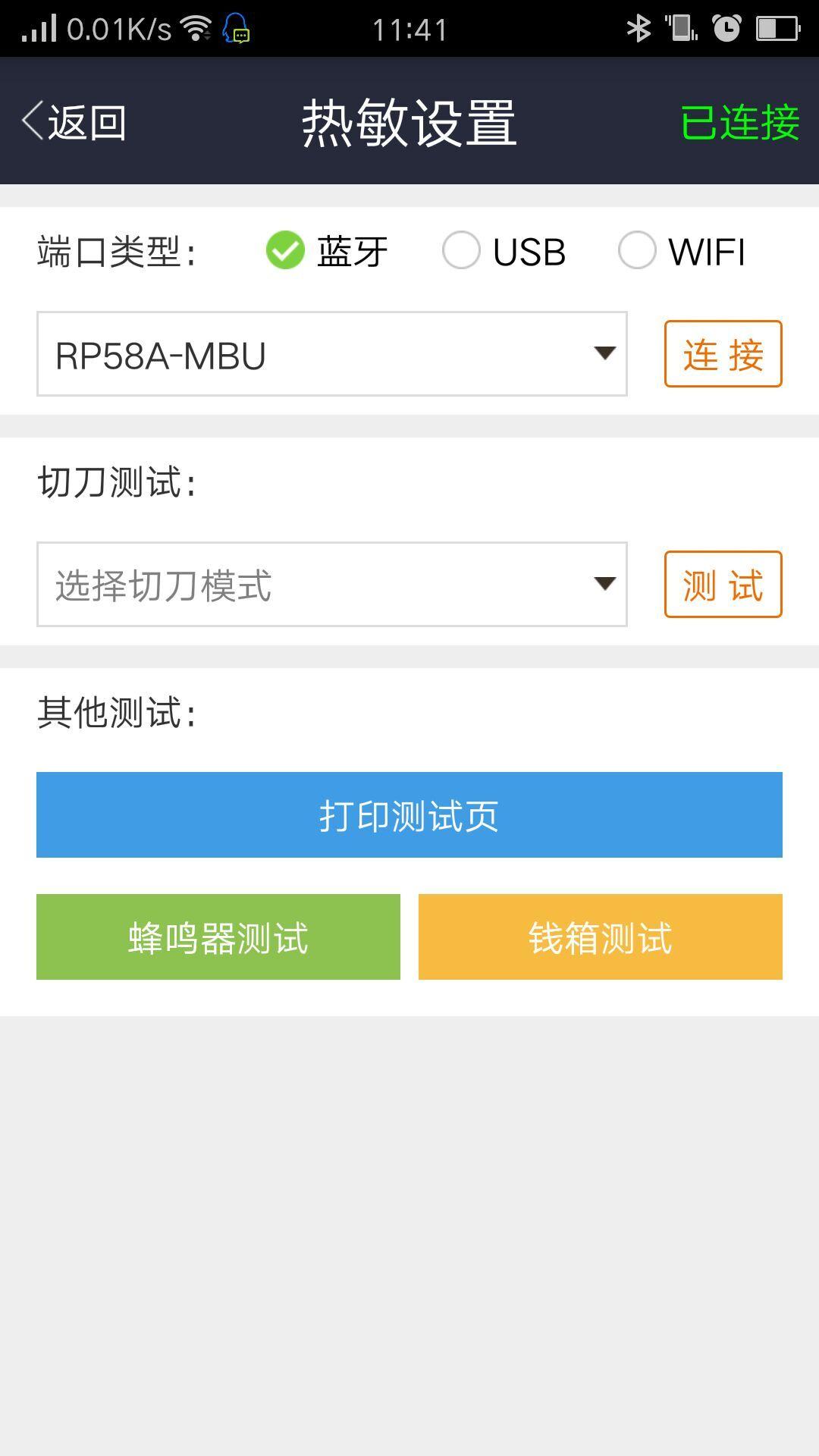The height and width of the screenshot is (1456, 819).
Task: Select USB port type
Action: click(462, 251)
